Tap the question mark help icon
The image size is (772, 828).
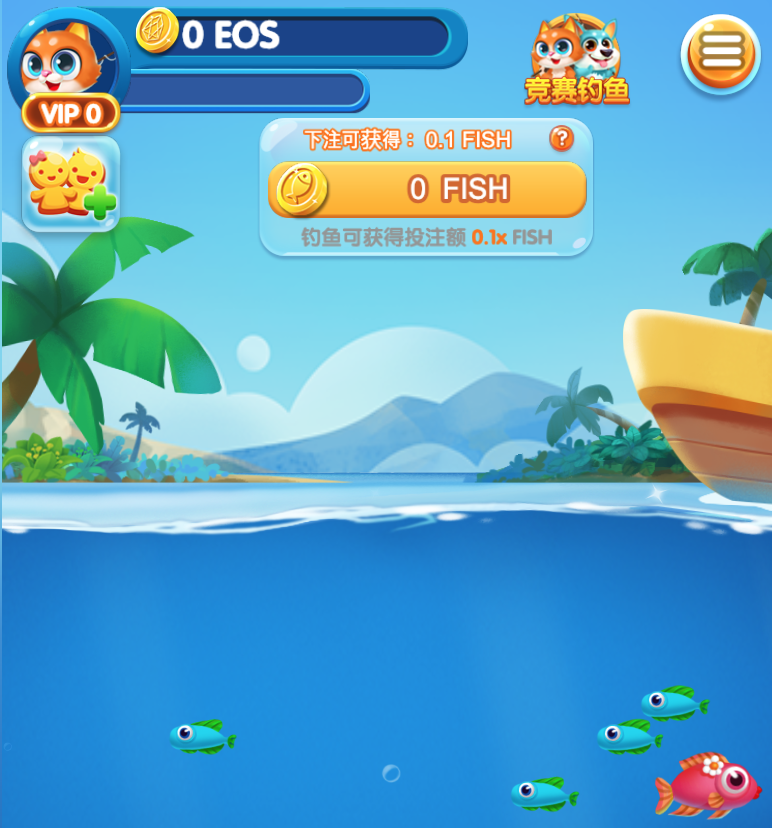pyautogui.click(x=561, y=139)
